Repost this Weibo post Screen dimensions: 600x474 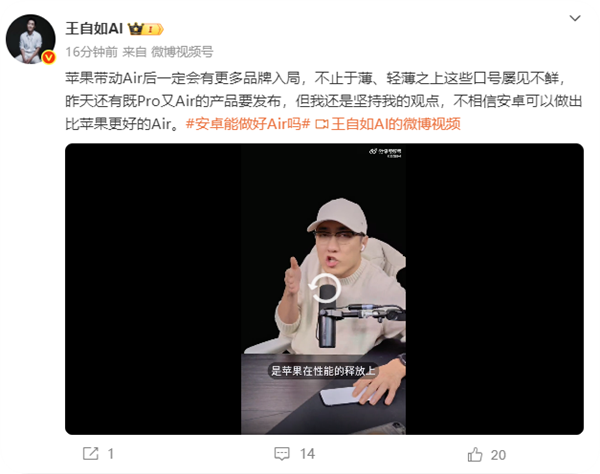click(x=98, y=454)
